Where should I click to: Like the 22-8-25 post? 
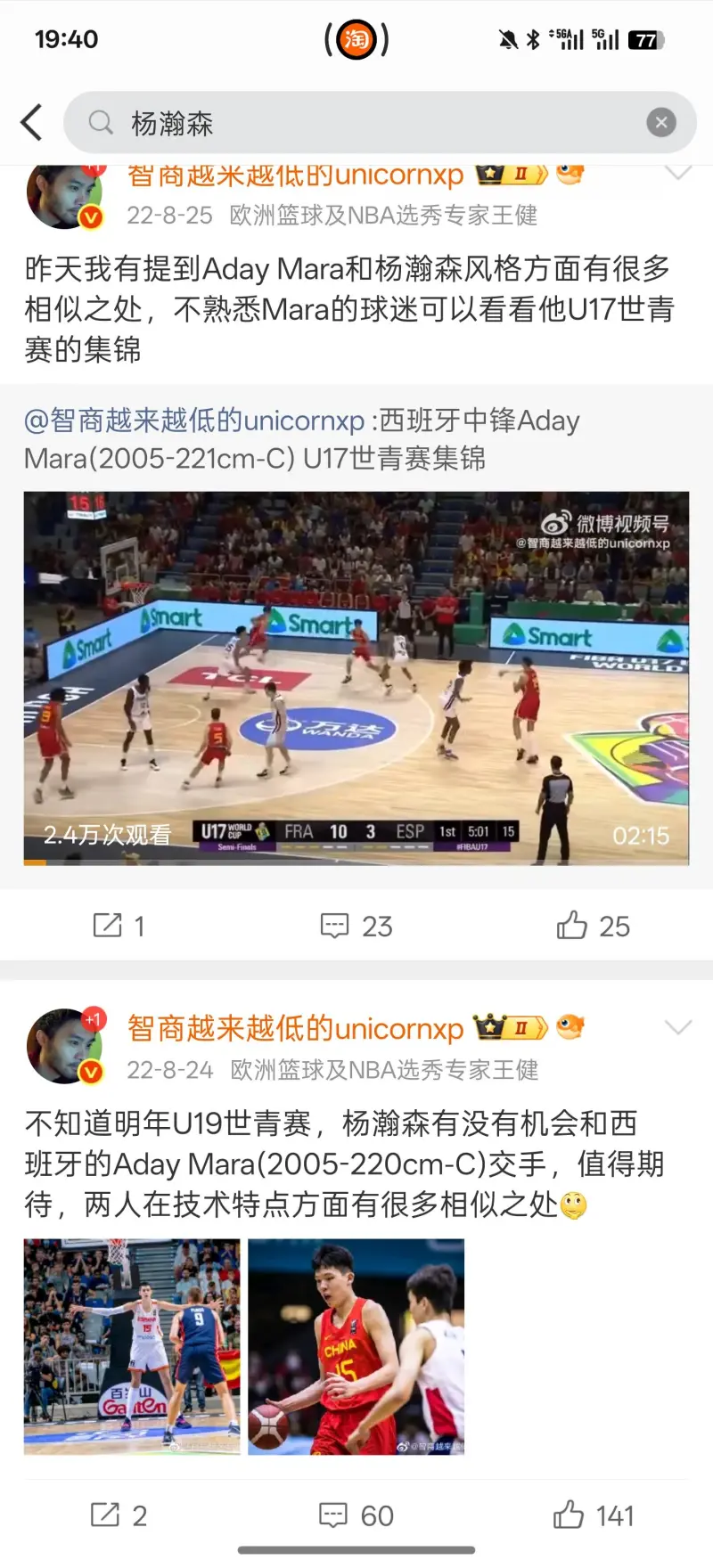click(x=593, y=926)
